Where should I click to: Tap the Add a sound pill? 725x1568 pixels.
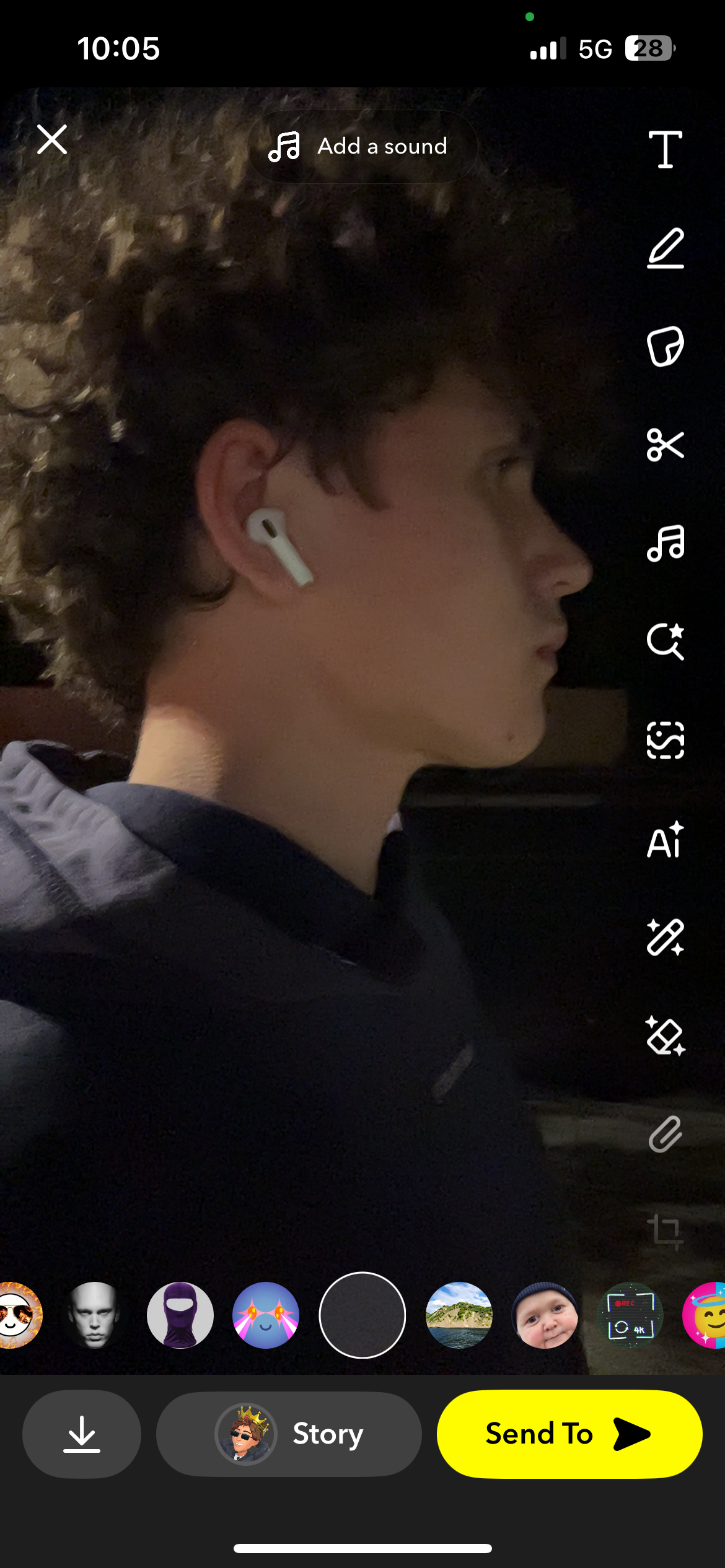pyautogui.click(x=362, y=147)
